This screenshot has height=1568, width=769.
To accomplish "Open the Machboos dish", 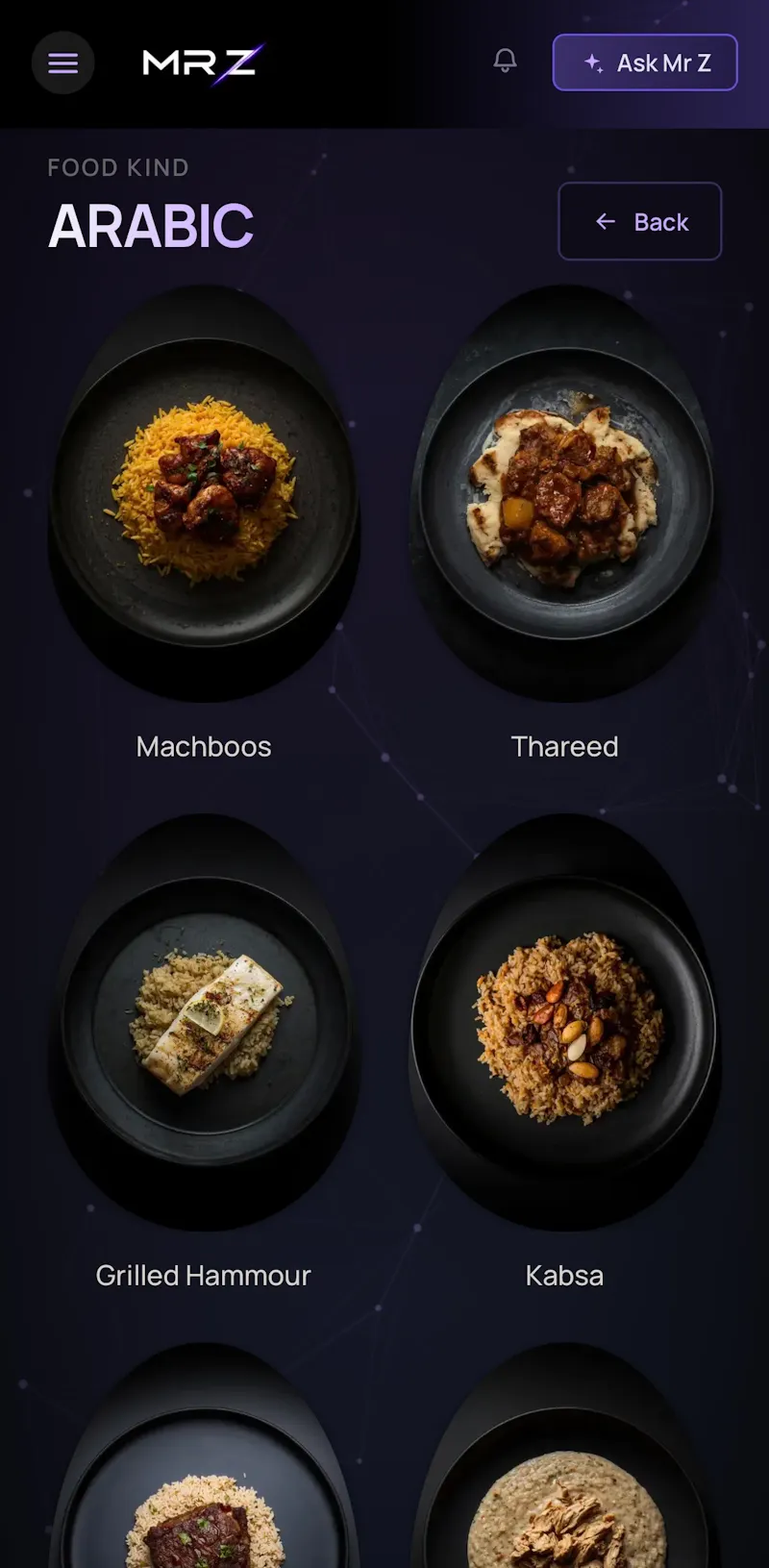I will point(204,524).
